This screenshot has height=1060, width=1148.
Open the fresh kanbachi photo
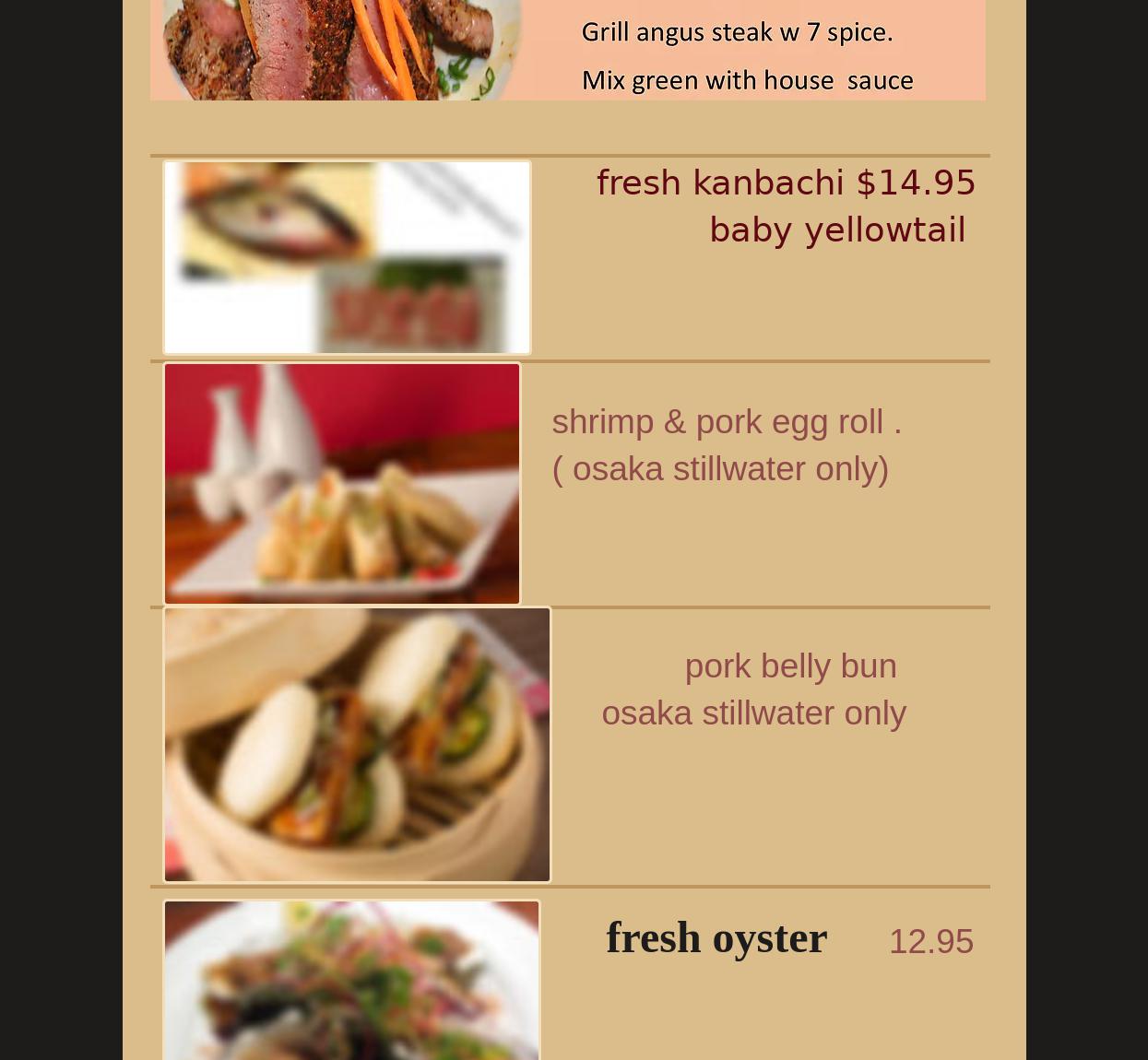click(x=347, y=258)
